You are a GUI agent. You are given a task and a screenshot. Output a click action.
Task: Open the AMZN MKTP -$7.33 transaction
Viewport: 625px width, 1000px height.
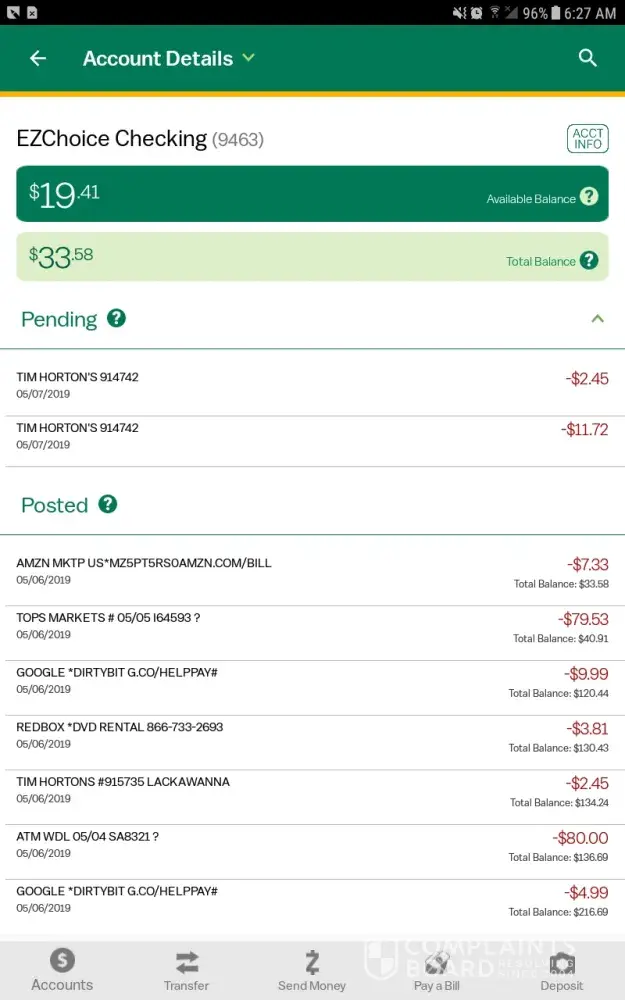pos(312,571)
